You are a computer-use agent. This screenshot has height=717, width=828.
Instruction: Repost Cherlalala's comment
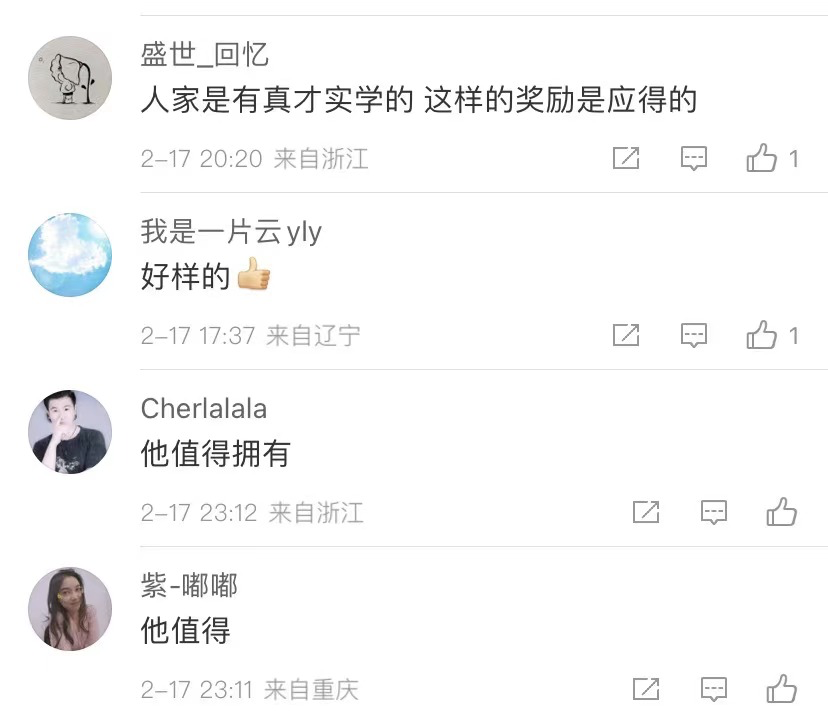pyautogui.click(x=646, y=512)
